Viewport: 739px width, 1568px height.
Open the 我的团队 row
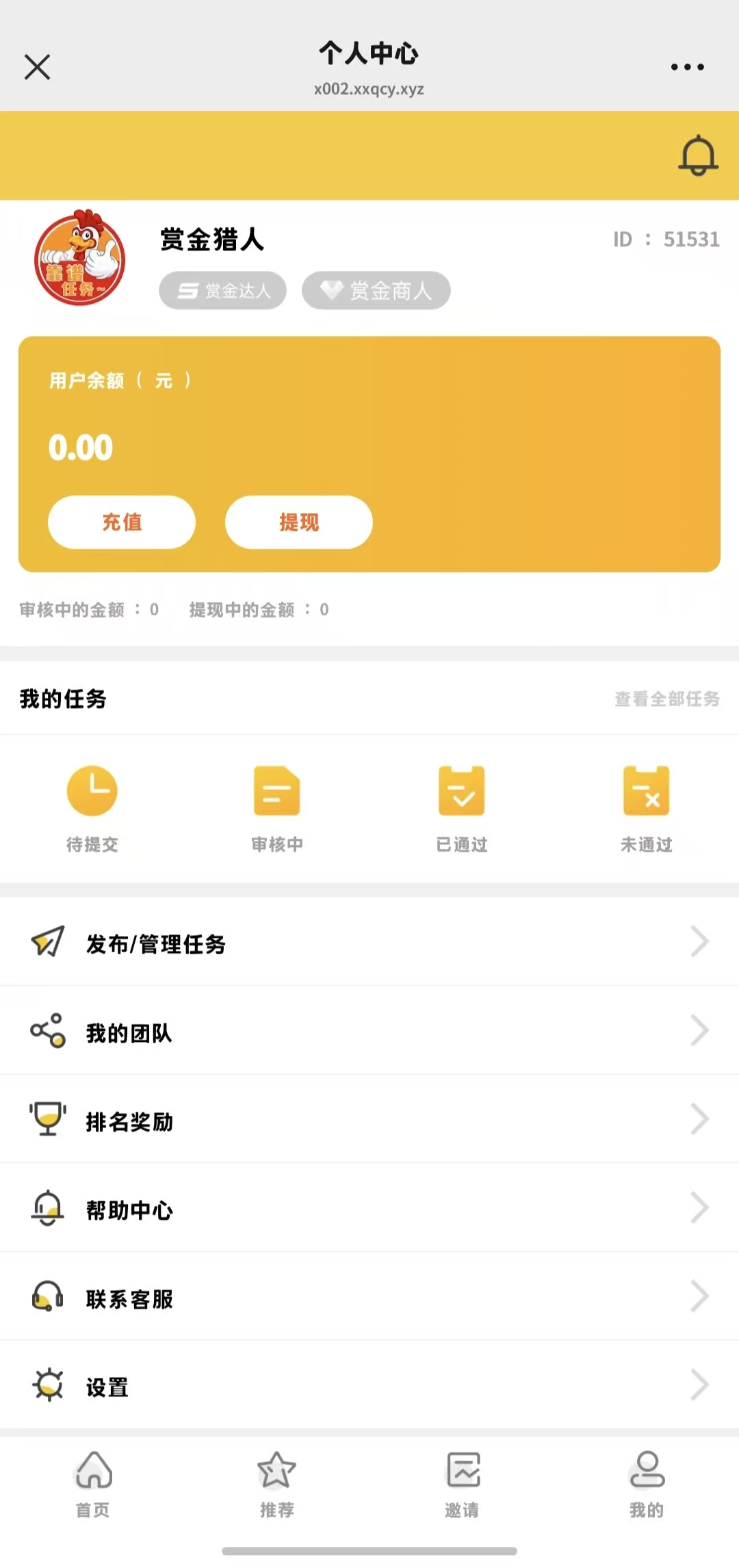(x=369, y=1032)
